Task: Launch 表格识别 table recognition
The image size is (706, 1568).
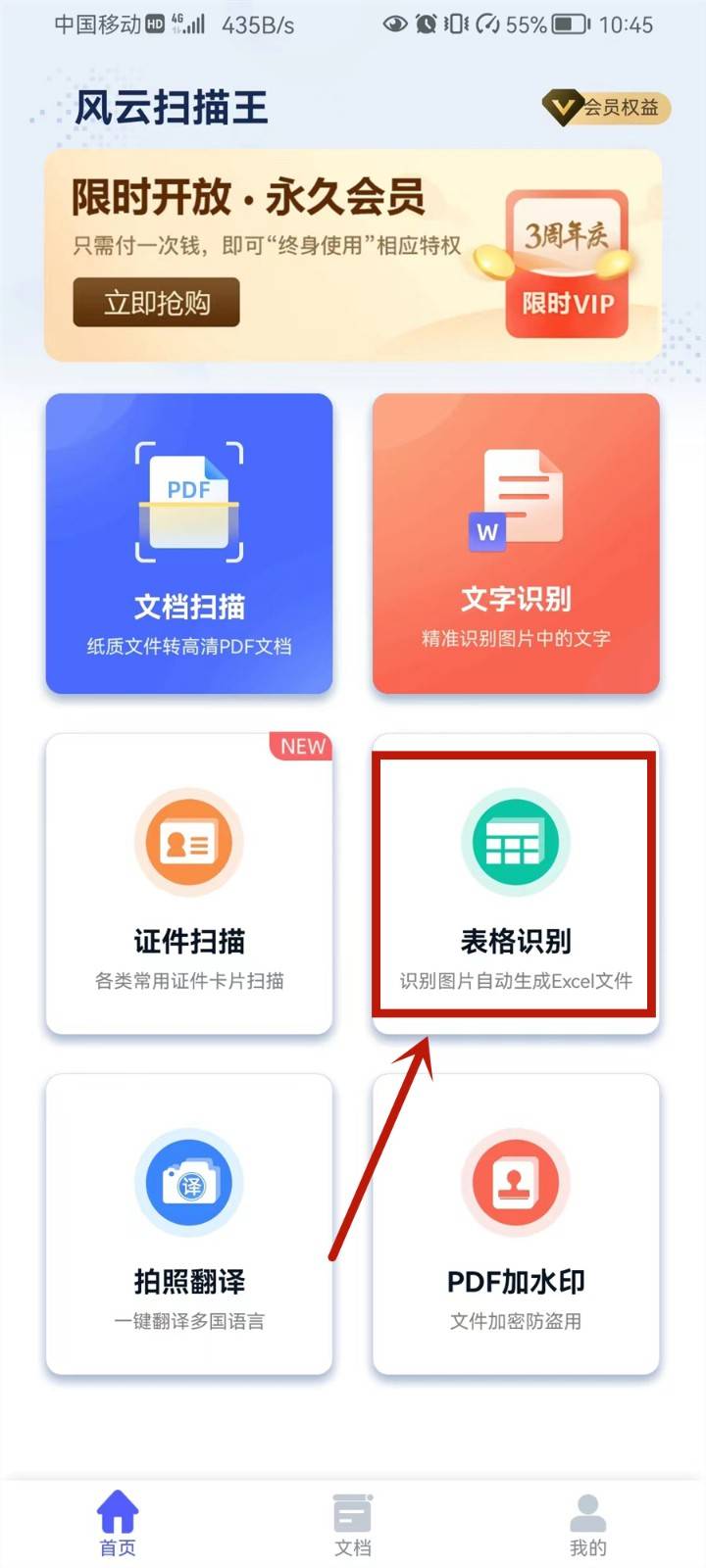Action: tap(516, 884)
